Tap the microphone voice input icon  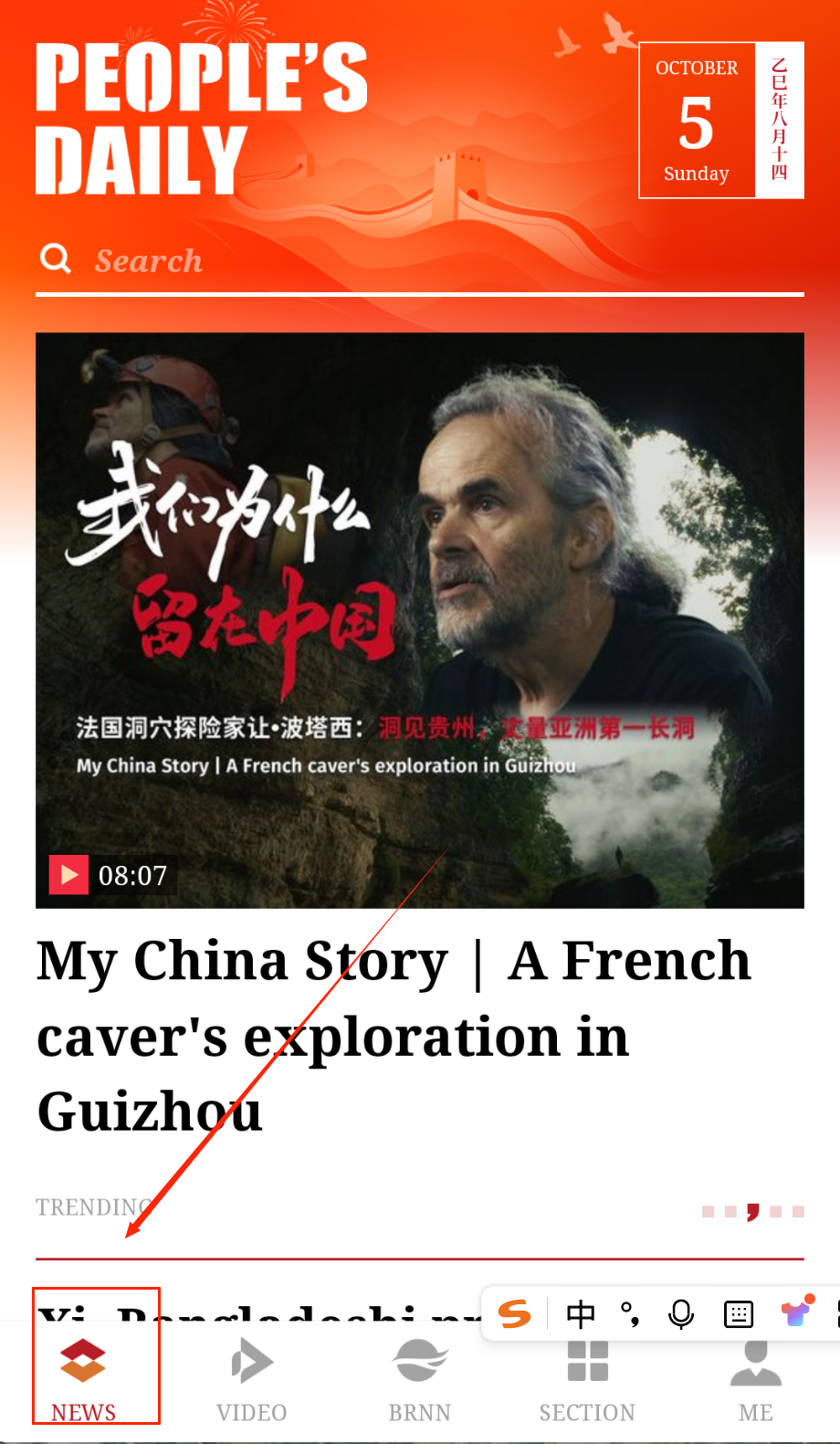[681, 1314]
